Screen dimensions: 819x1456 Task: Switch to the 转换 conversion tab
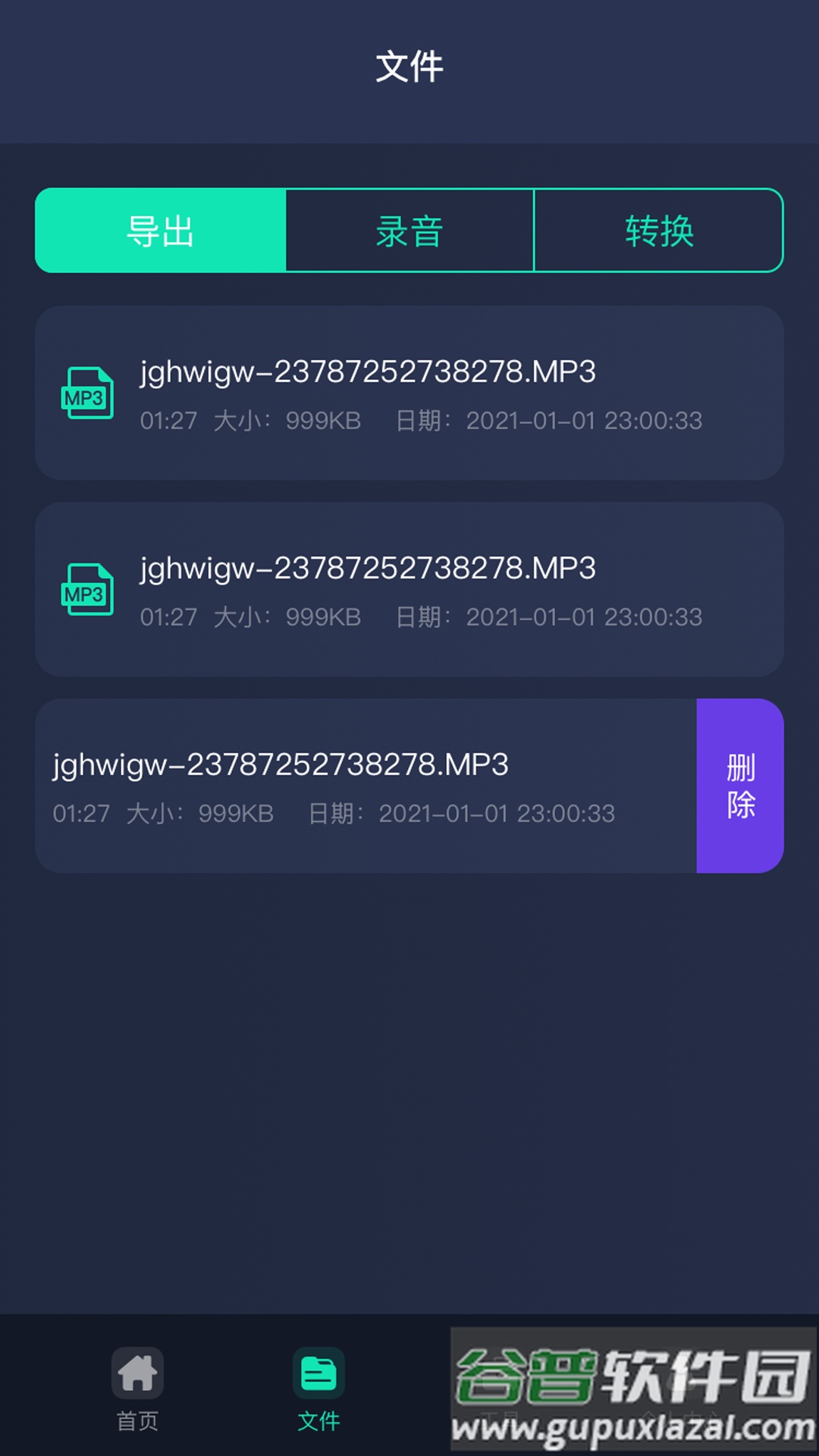tap(658, 232)
